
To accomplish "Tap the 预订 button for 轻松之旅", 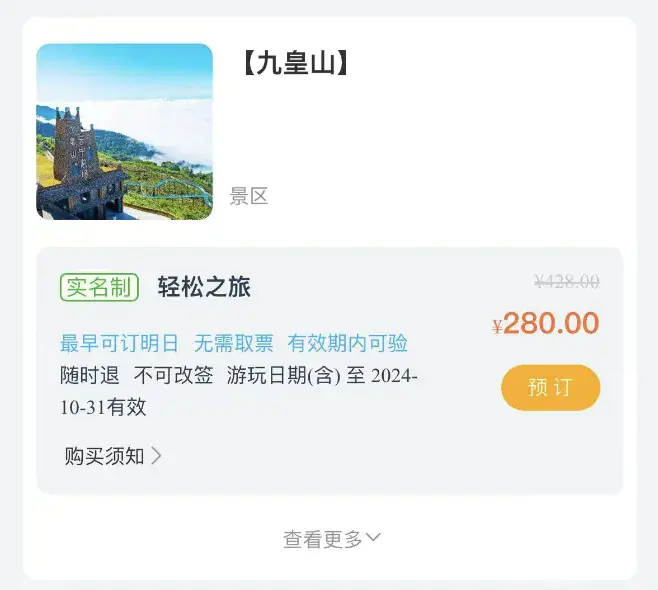I will pos(550,388).
